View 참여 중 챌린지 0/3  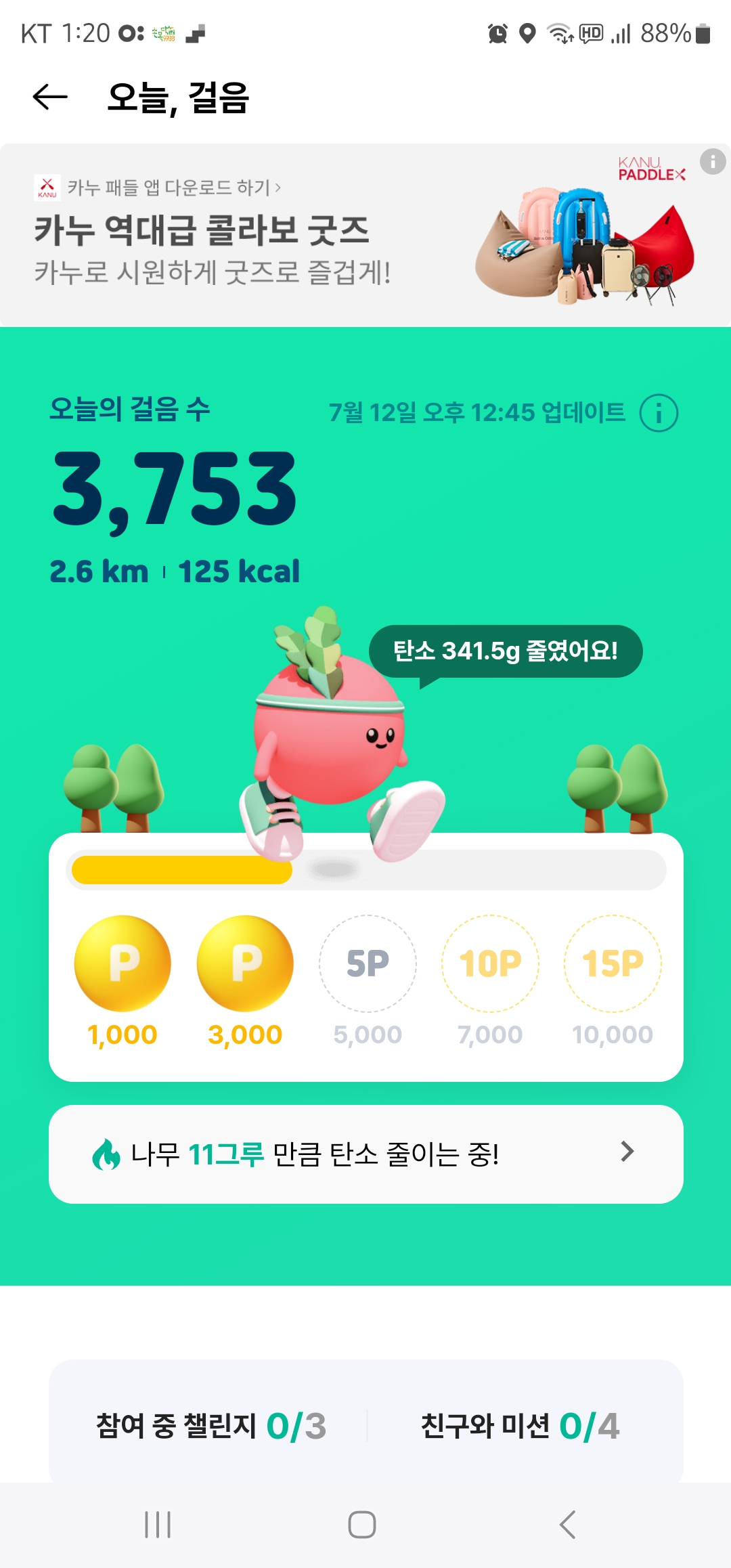[211, 1426]
